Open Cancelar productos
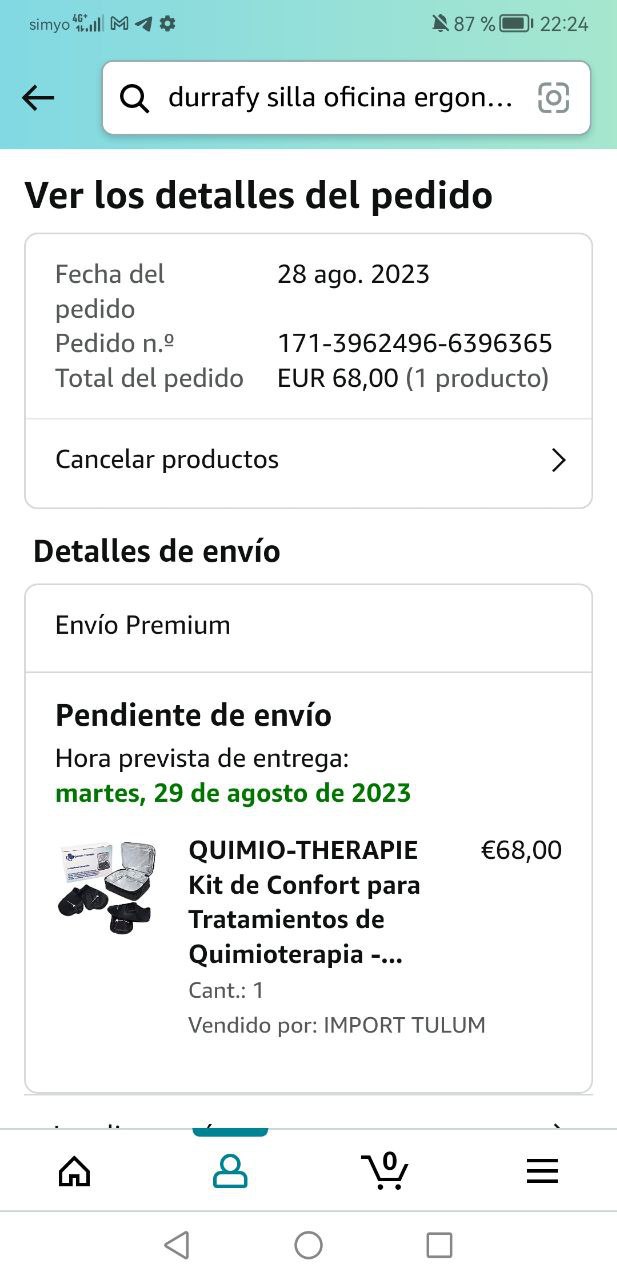 point(308,460)
